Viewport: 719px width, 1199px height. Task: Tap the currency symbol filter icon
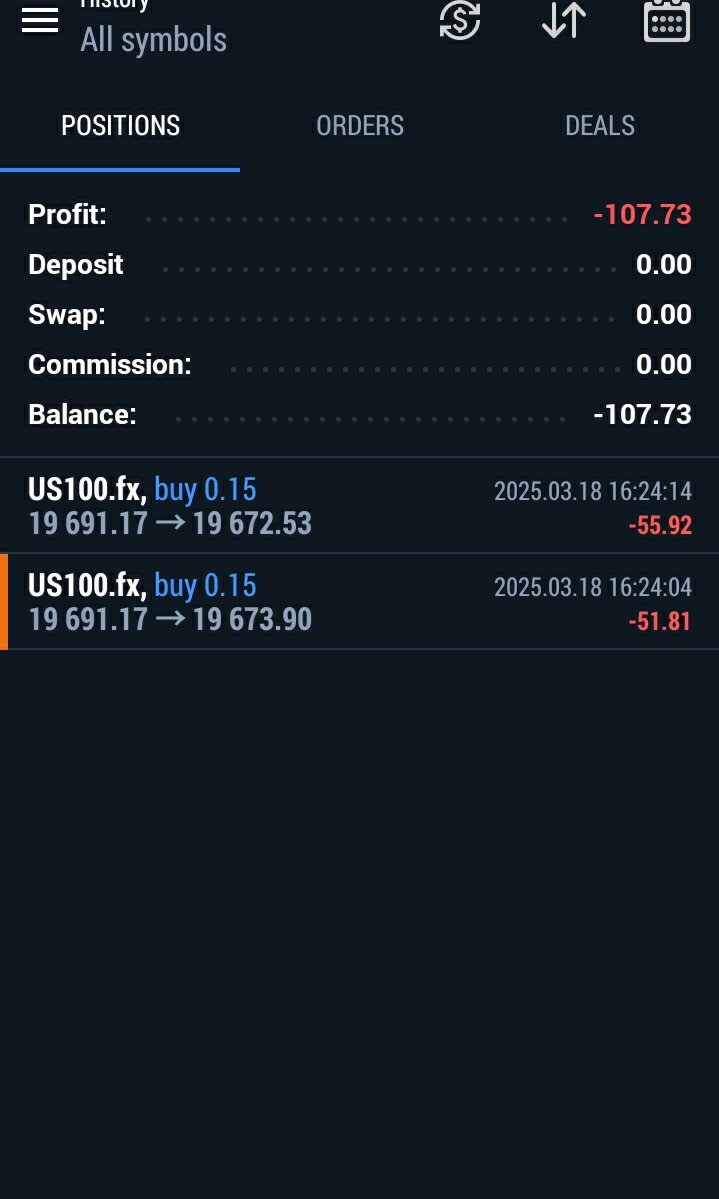460,21
